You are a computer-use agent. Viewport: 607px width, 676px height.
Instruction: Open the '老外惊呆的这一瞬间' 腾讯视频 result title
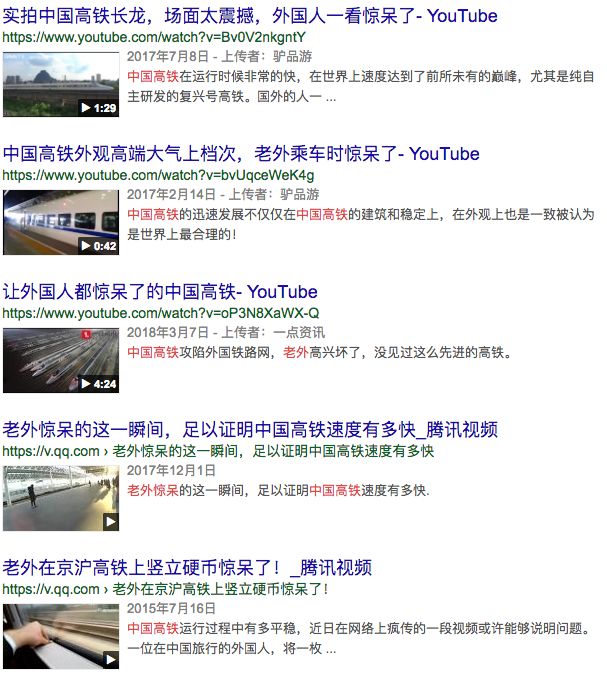(x=250, y=430)
